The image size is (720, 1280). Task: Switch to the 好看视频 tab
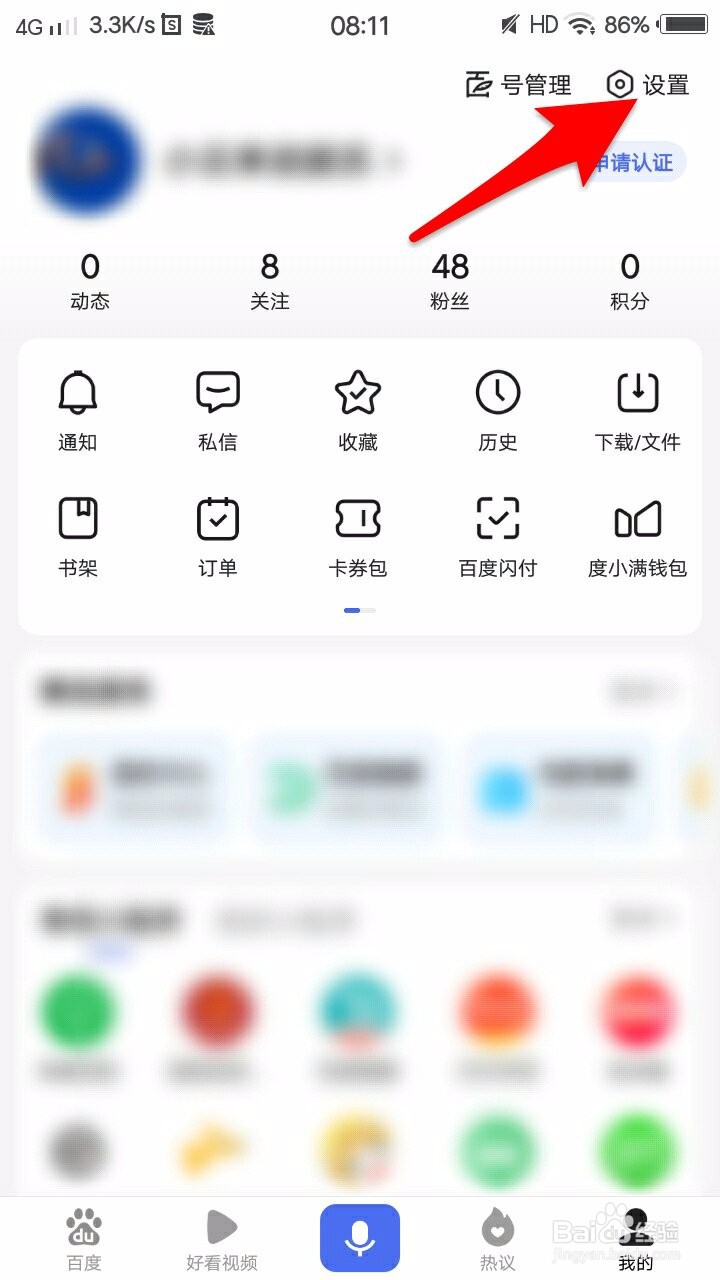[x=222, y=1239]
